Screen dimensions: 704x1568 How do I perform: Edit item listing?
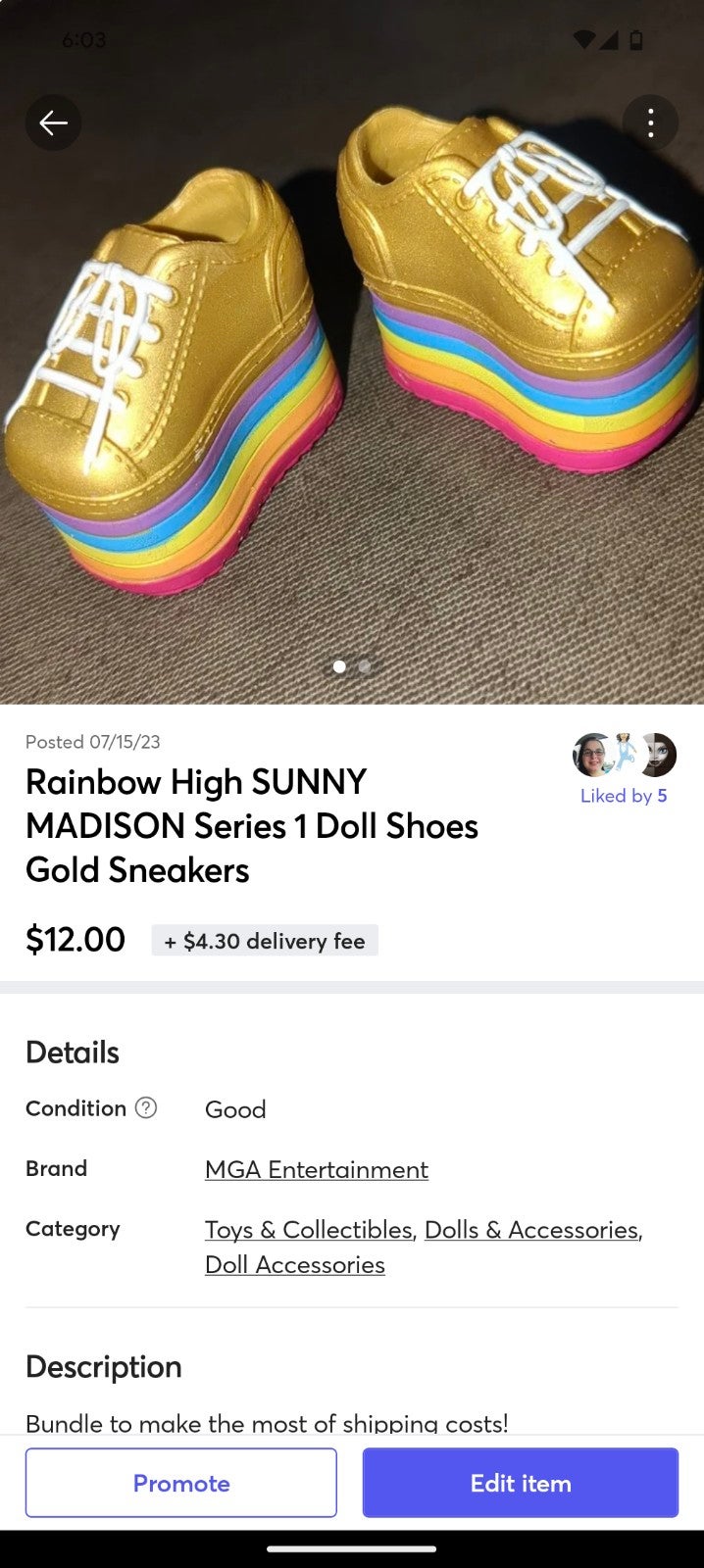pyautogui.click(x=521, y=1483)
